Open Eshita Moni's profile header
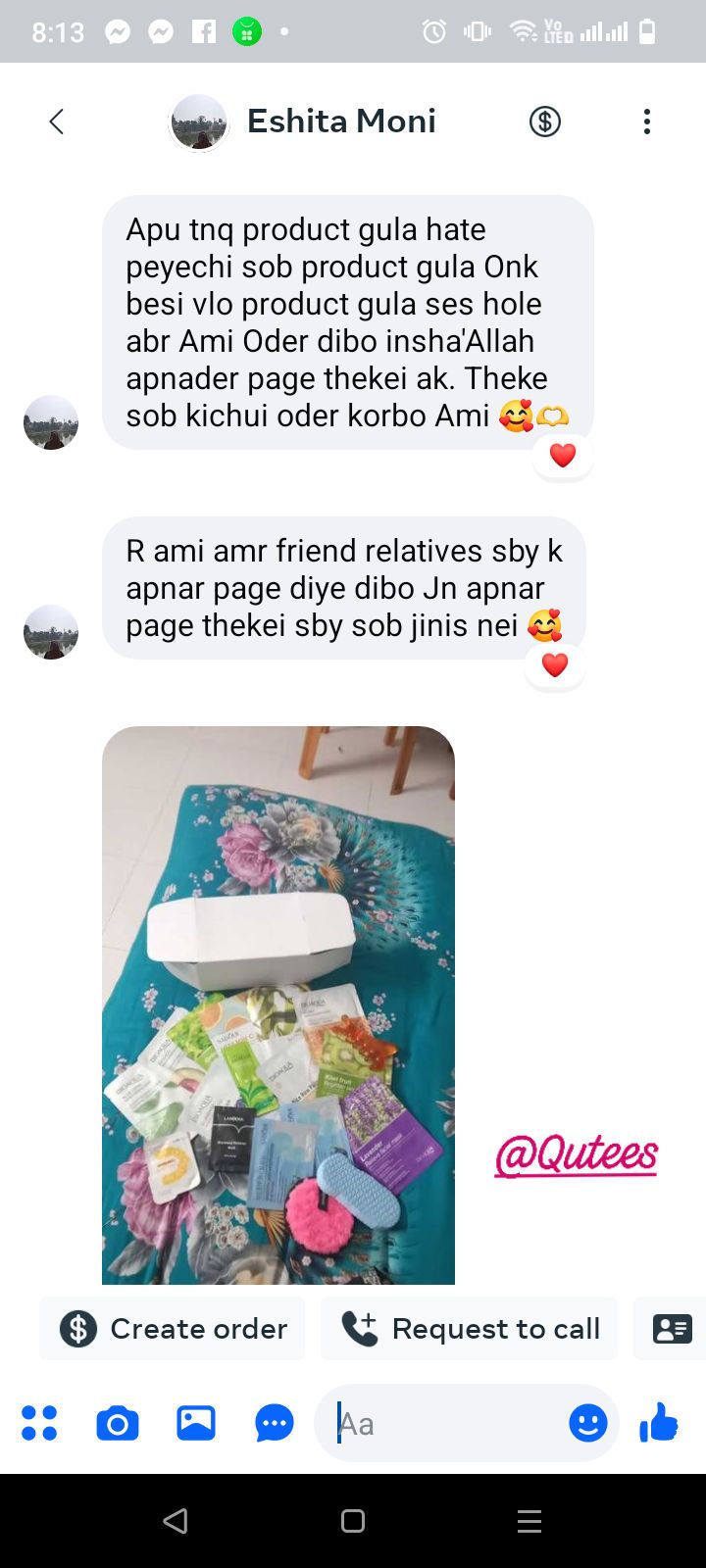Viewport: 706px width, 1568px height. [x=303, y=122]
